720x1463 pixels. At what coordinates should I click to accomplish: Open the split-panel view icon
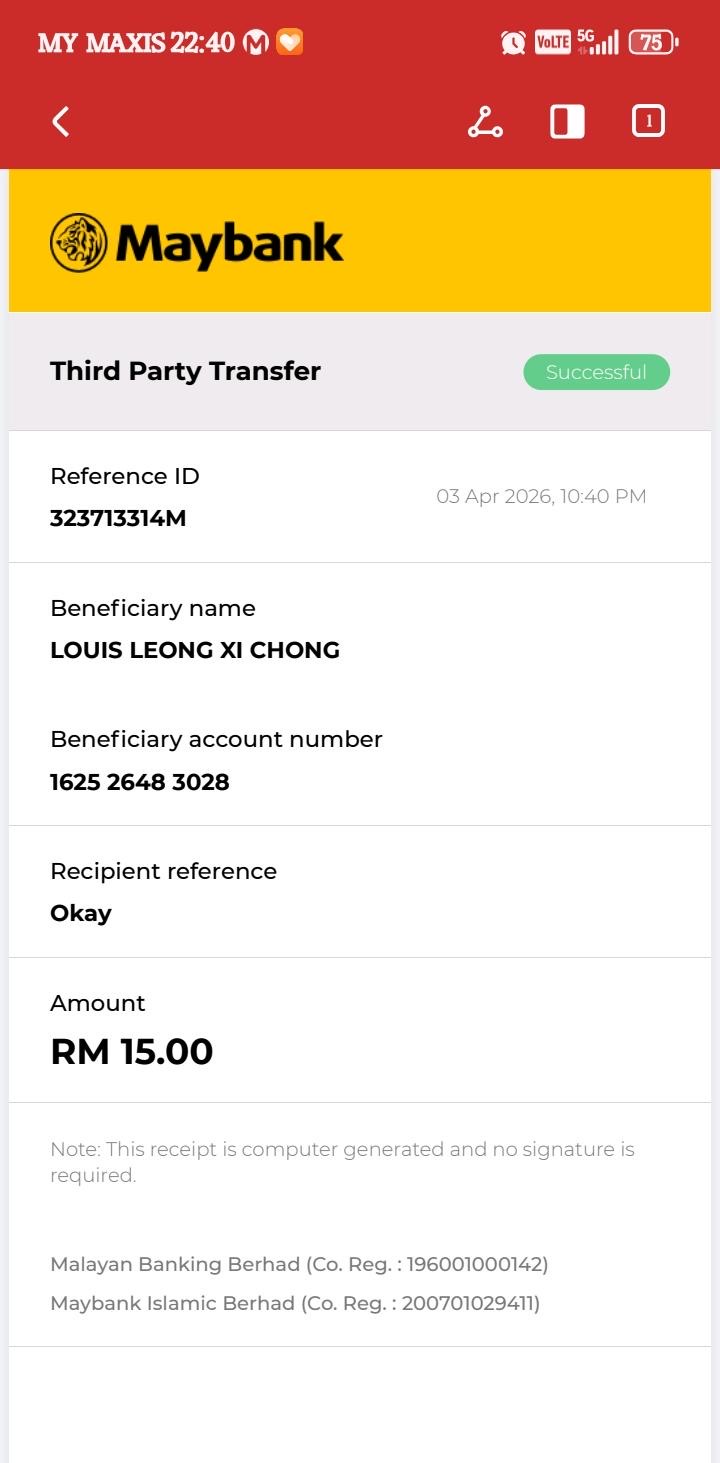[x=567, y=122]
